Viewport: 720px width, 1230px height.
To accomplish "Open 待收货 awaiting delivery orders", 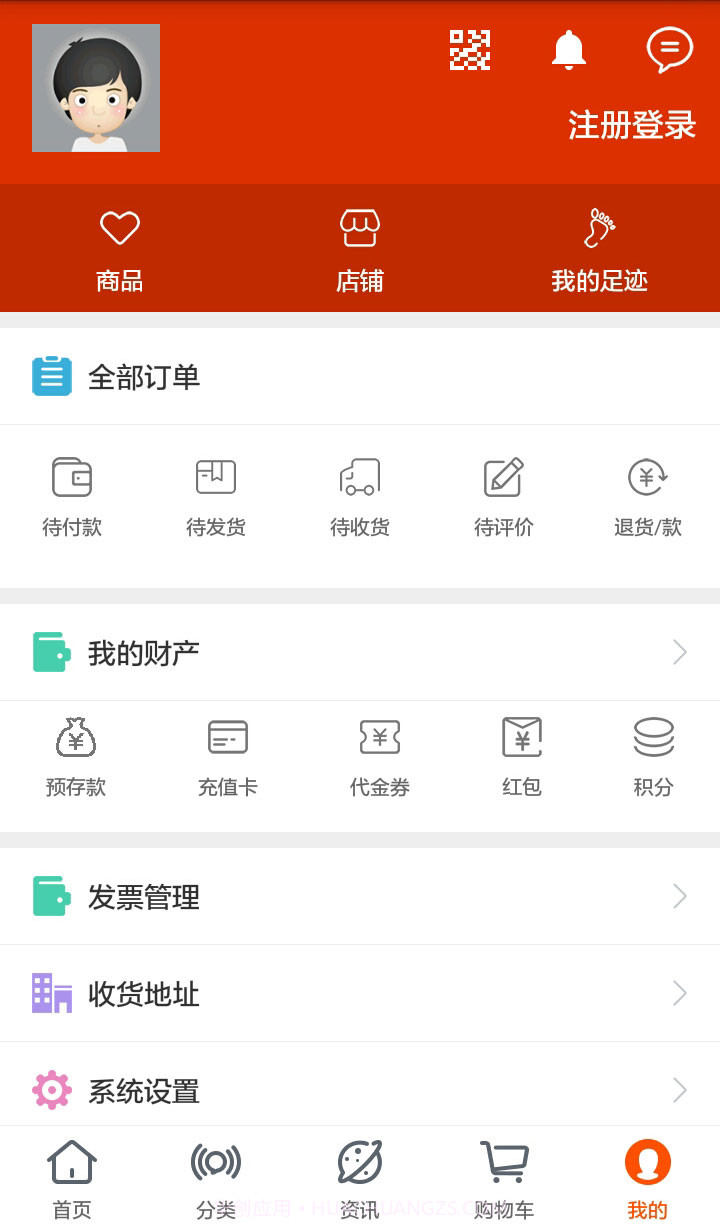I will point(359,495).
